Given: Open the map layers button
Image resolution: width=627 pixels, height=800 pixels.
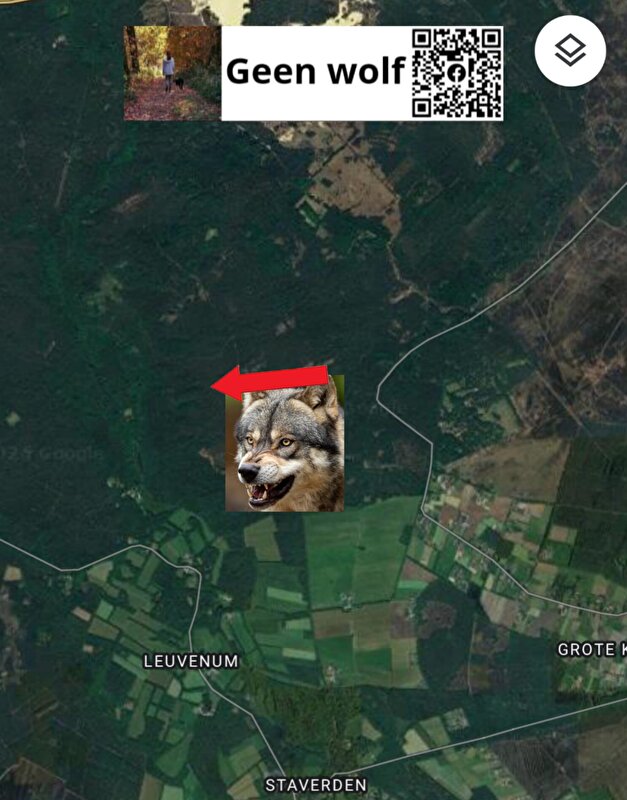Looking at the screenshot, I should tap(570, 51).
